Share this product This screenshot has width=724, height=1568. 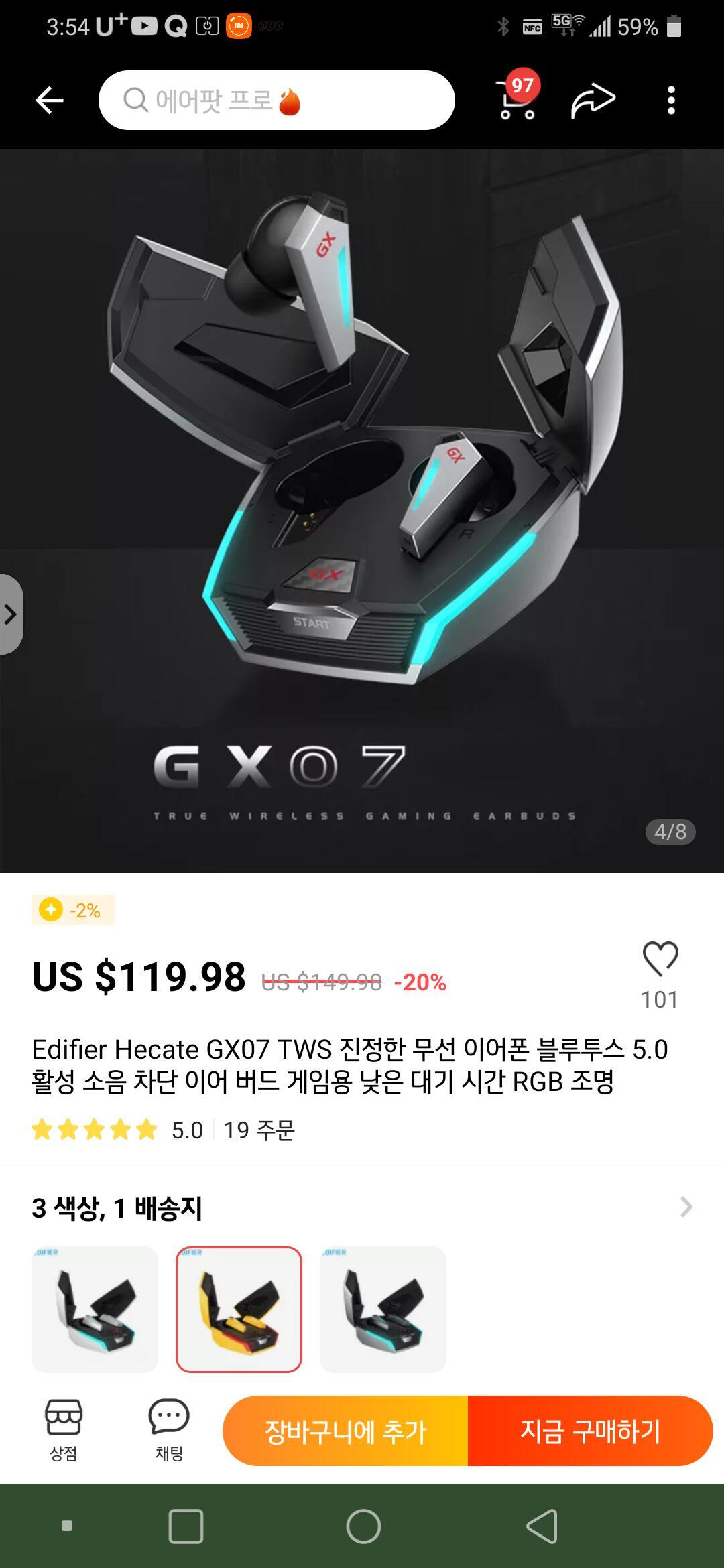pos(593,101)
